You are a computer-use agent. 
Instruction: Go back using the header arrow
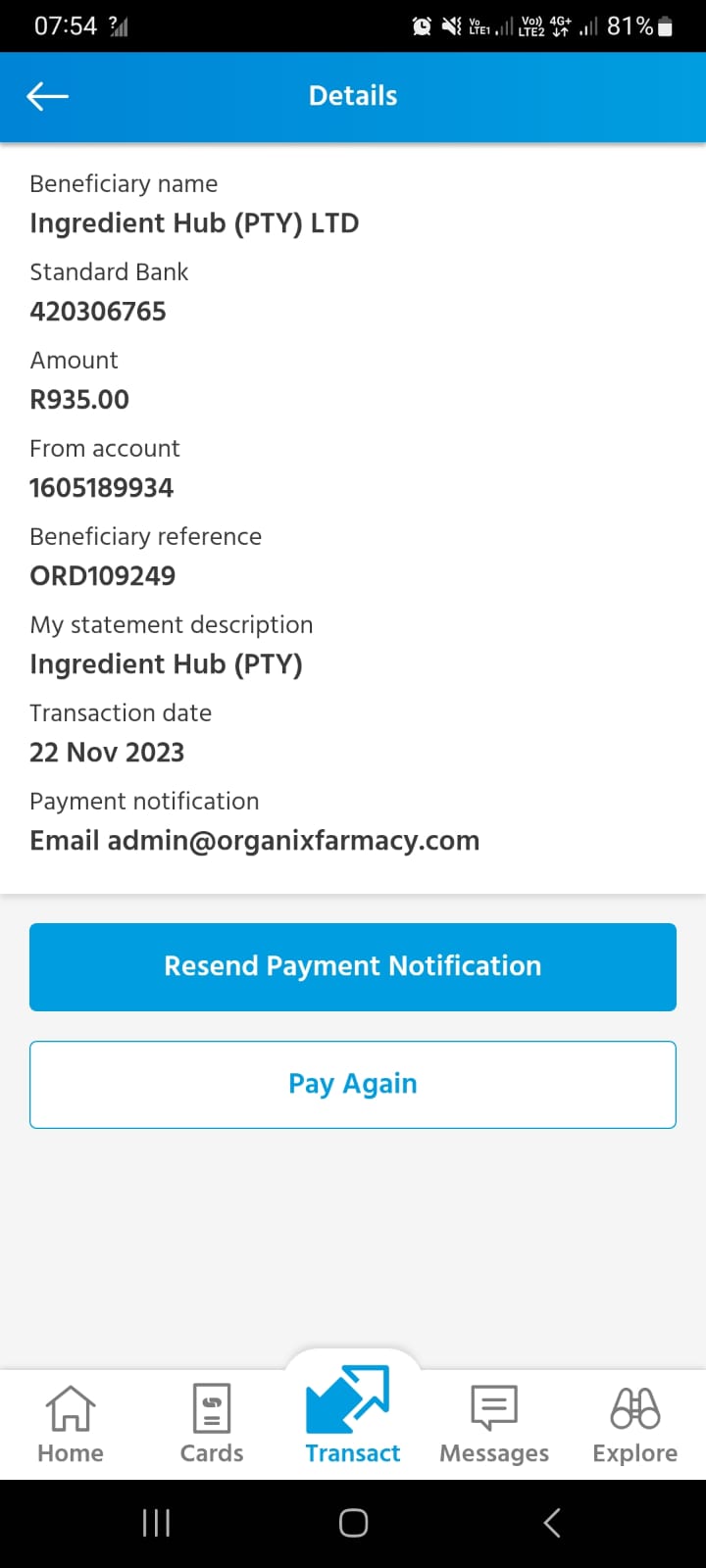click(47, 96)
